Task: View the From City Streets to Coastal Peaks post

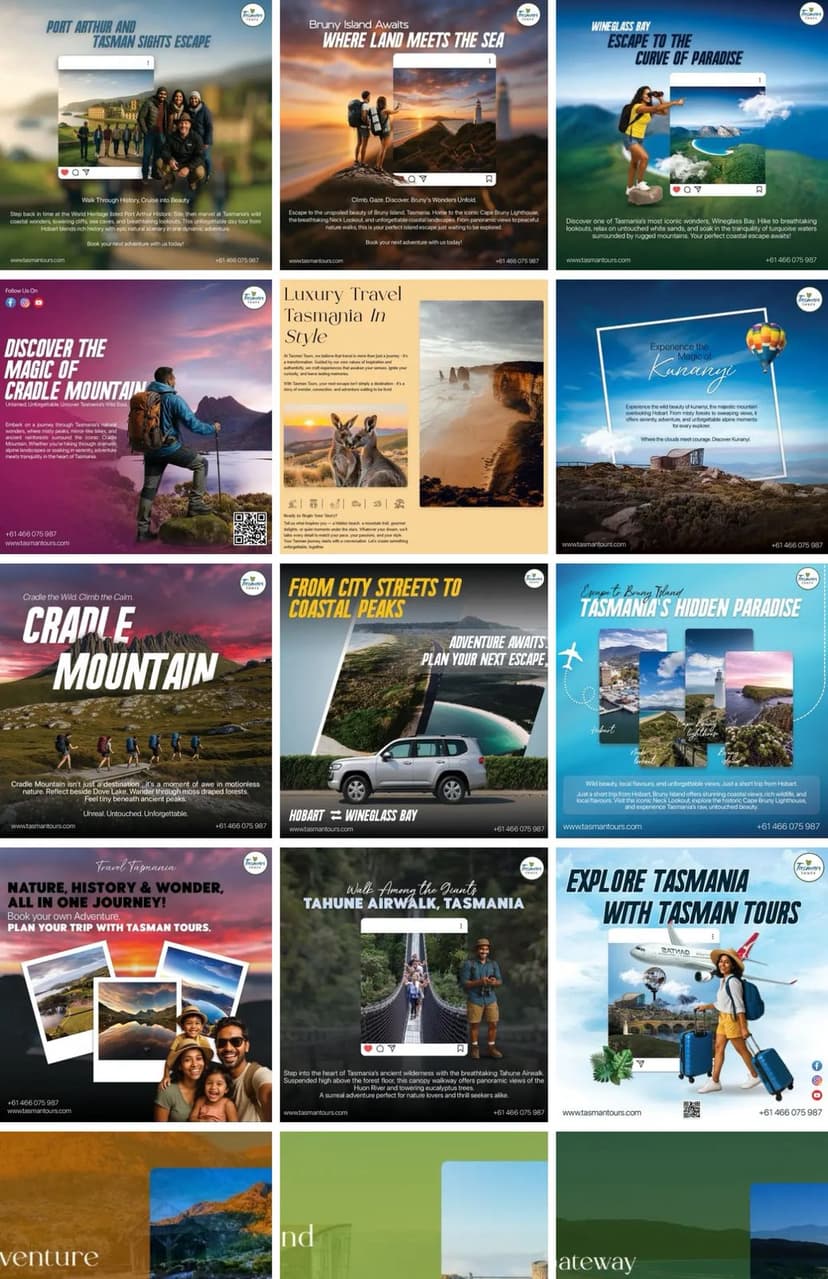Action: tap(413, 700)
